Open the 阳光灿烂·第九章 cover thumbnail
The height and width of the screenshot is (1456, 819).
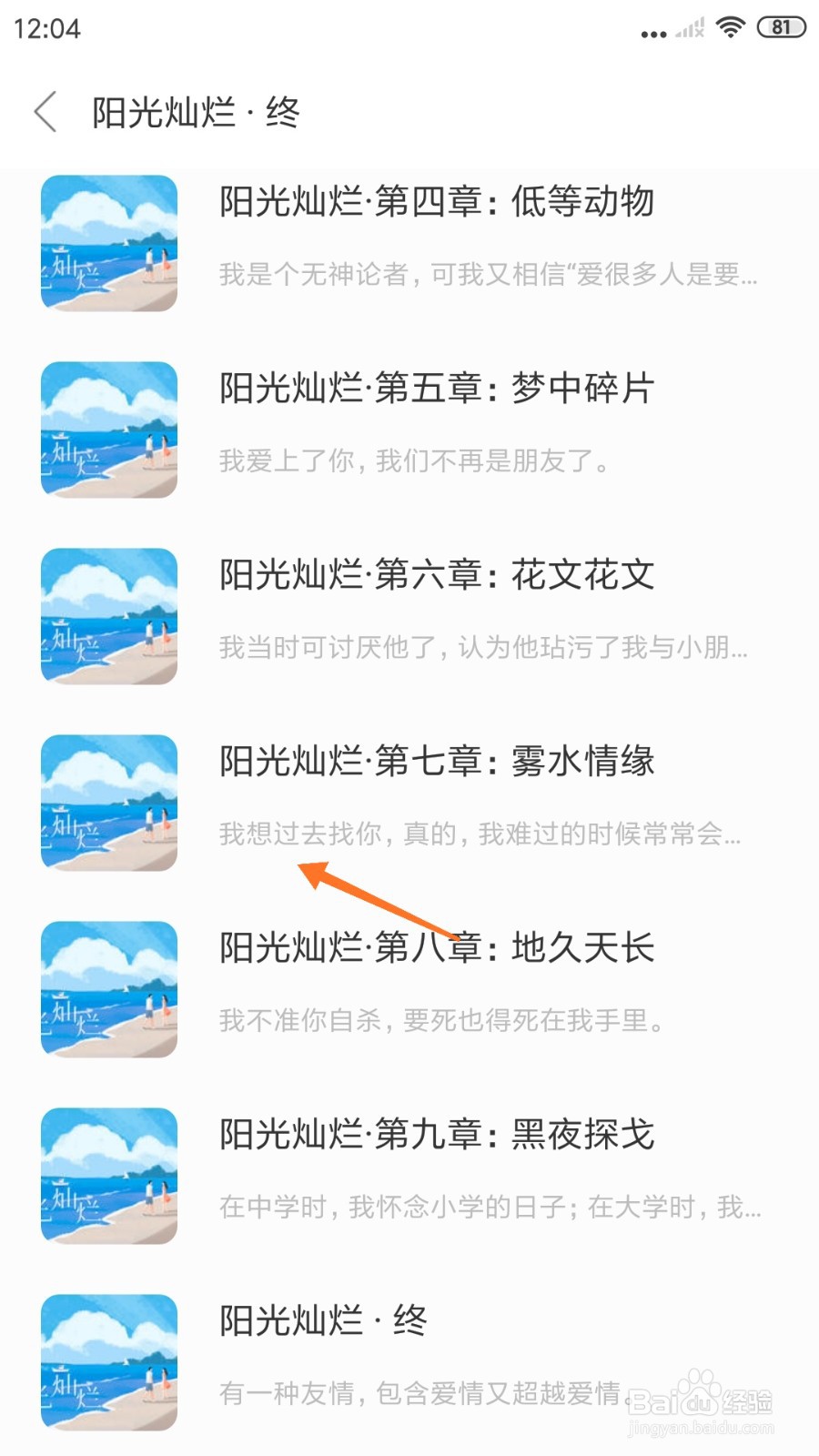coord(108,1175)
